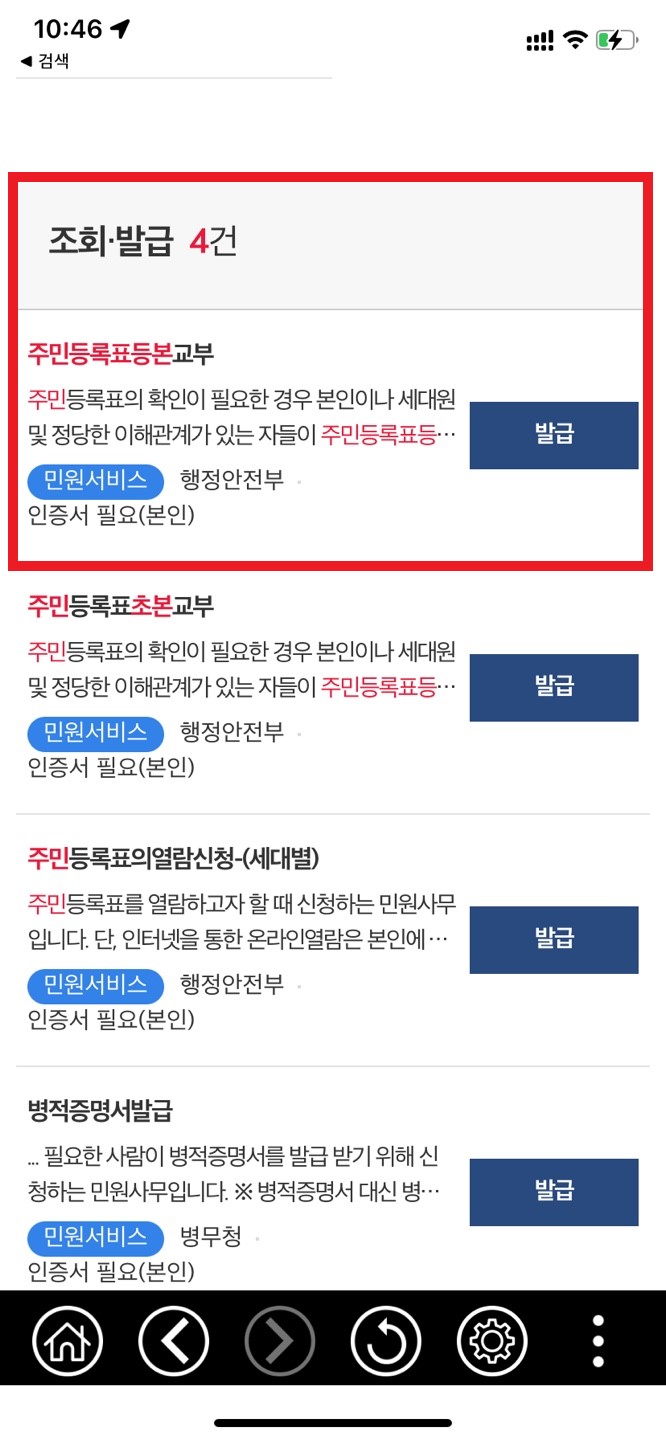Open the 주민등록표등본교부 service title

(x=121, y=353)
